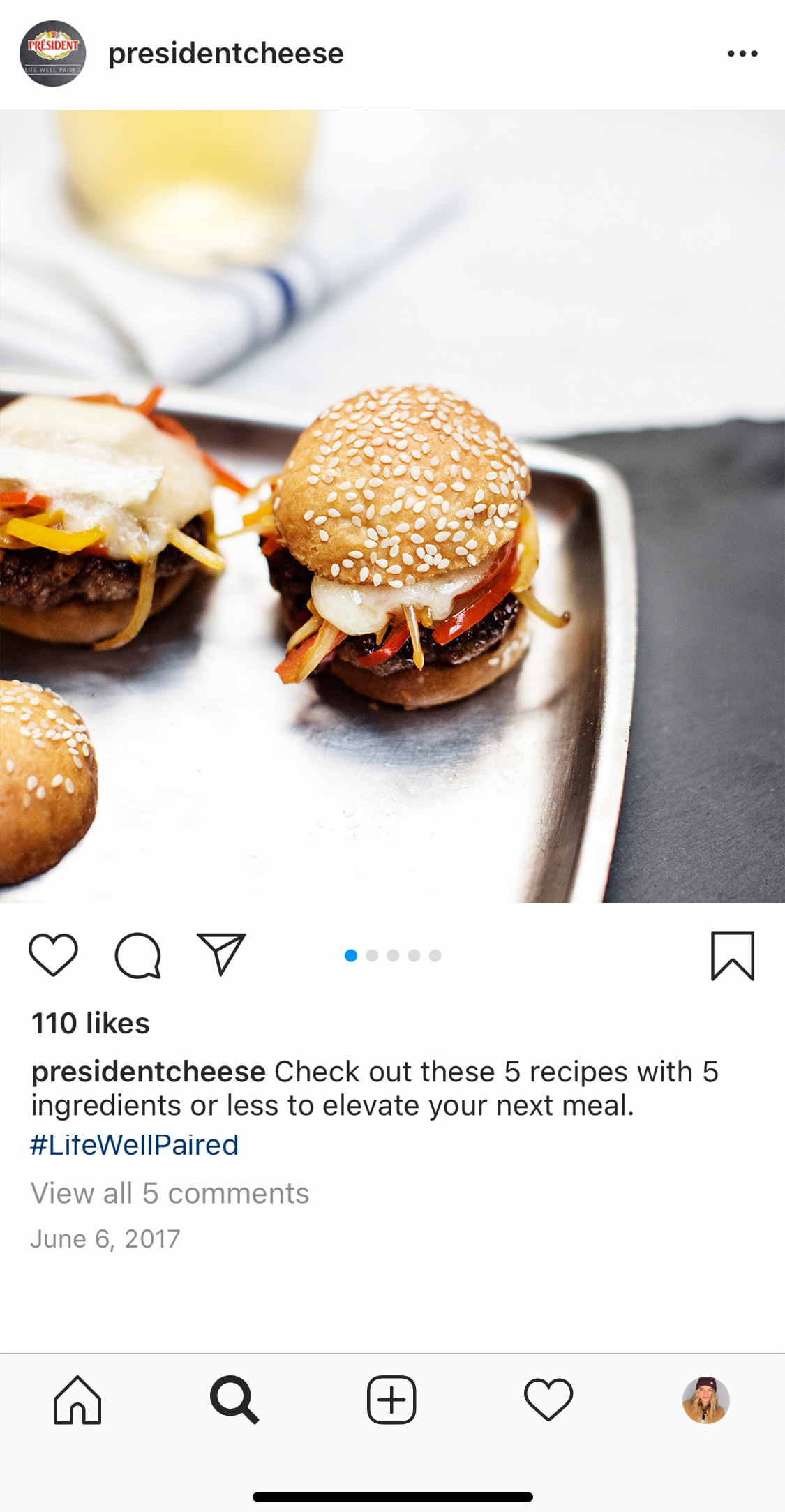
Task: View who liked via 110 likes
Action: [x=91, y=1024]
